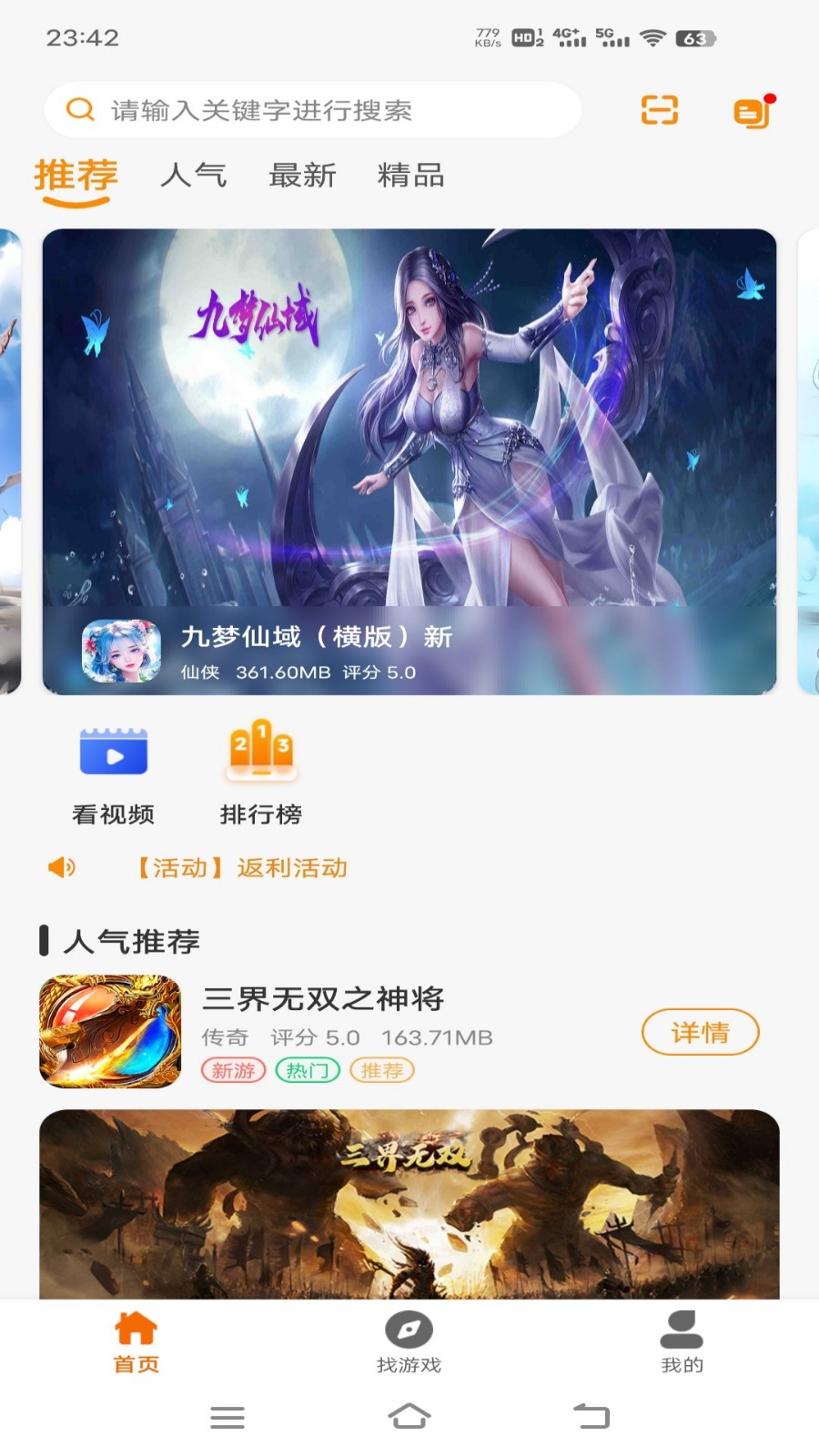This screenshot has width=819, height=1456.
Task: Tap the keyword search box
Action: click(x=309, y=110)
